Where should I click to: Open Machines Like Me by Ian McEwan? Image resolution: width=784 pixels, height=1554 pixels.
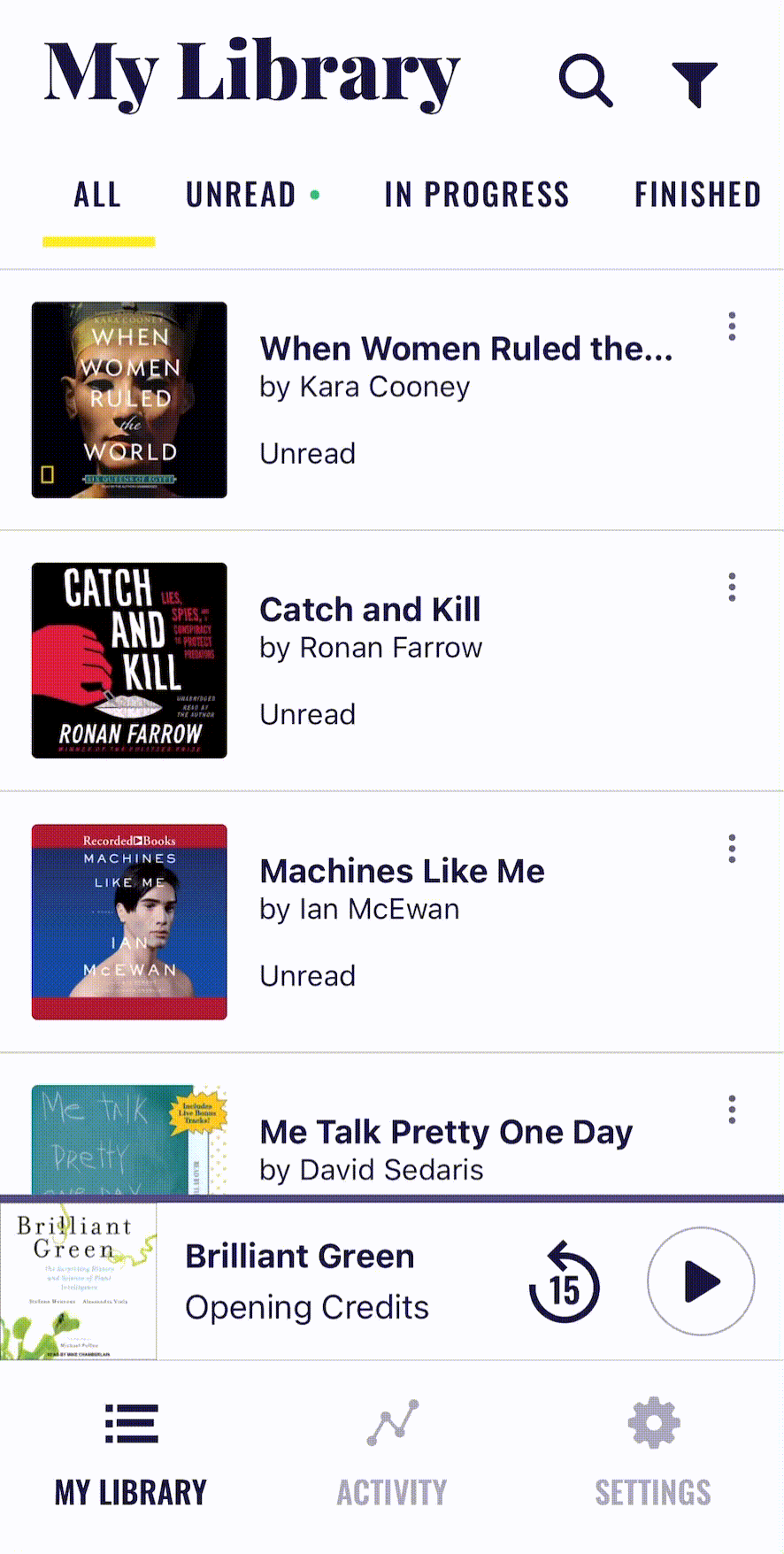402,872
